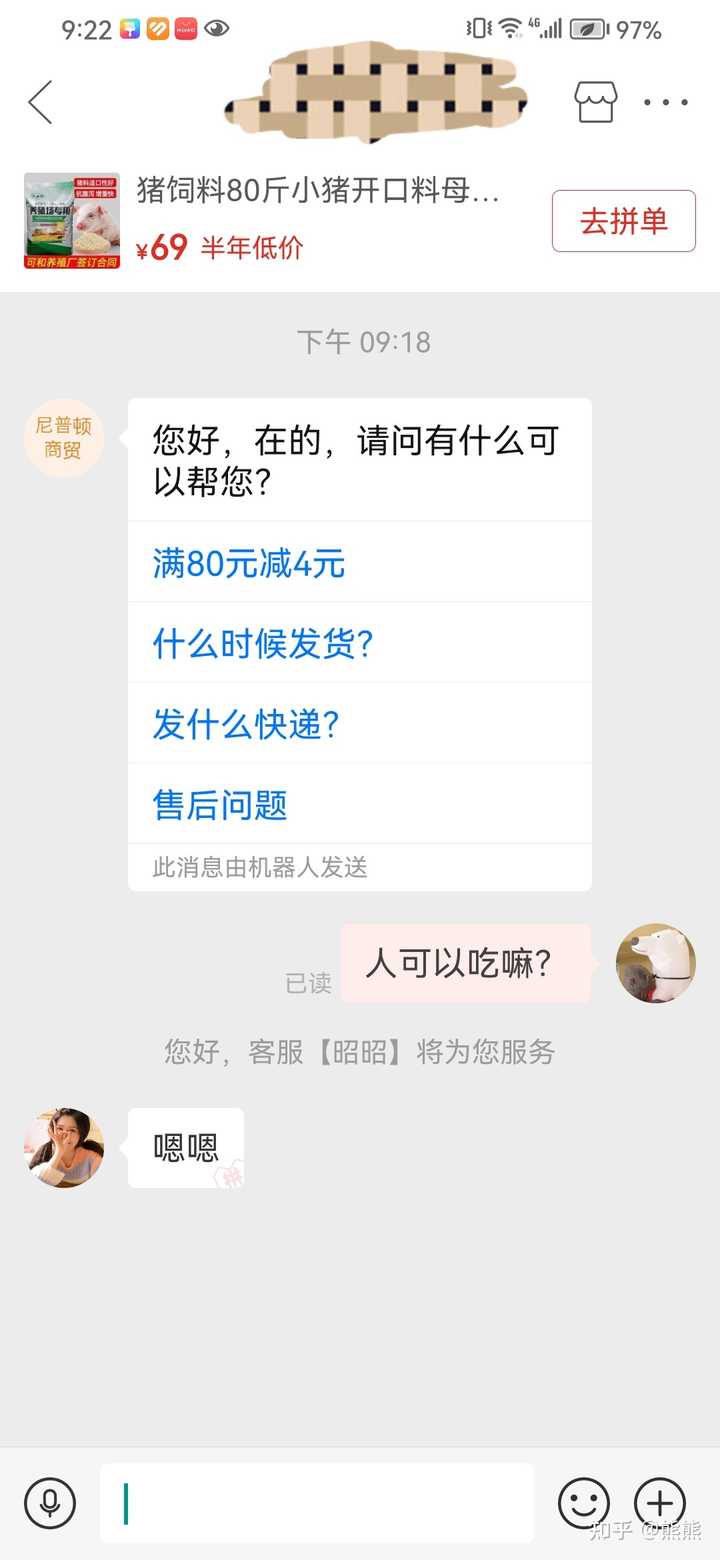
Task: Switch to voice input microphone
Action: tap(50, 1503)
